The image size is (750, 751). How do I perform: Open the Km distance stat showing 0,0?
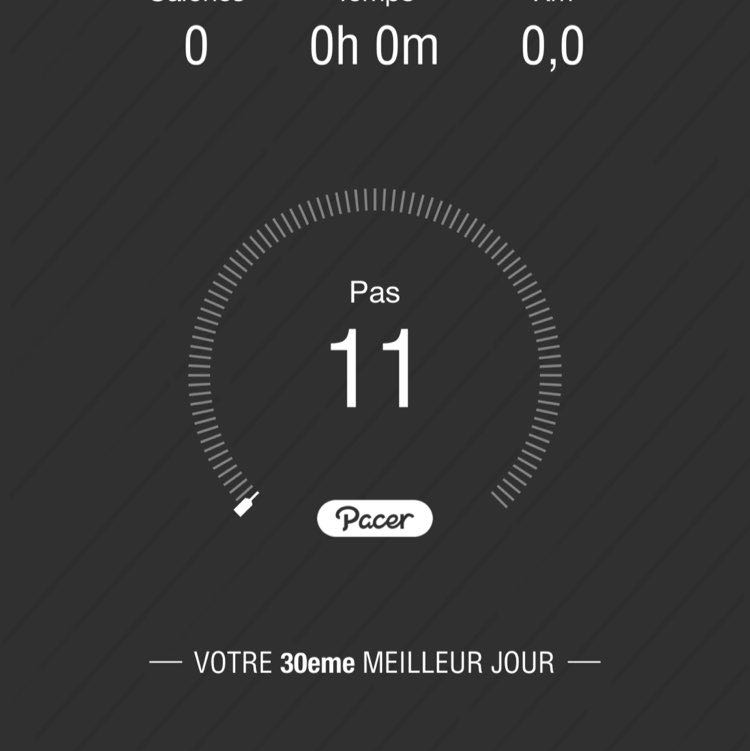556,43
